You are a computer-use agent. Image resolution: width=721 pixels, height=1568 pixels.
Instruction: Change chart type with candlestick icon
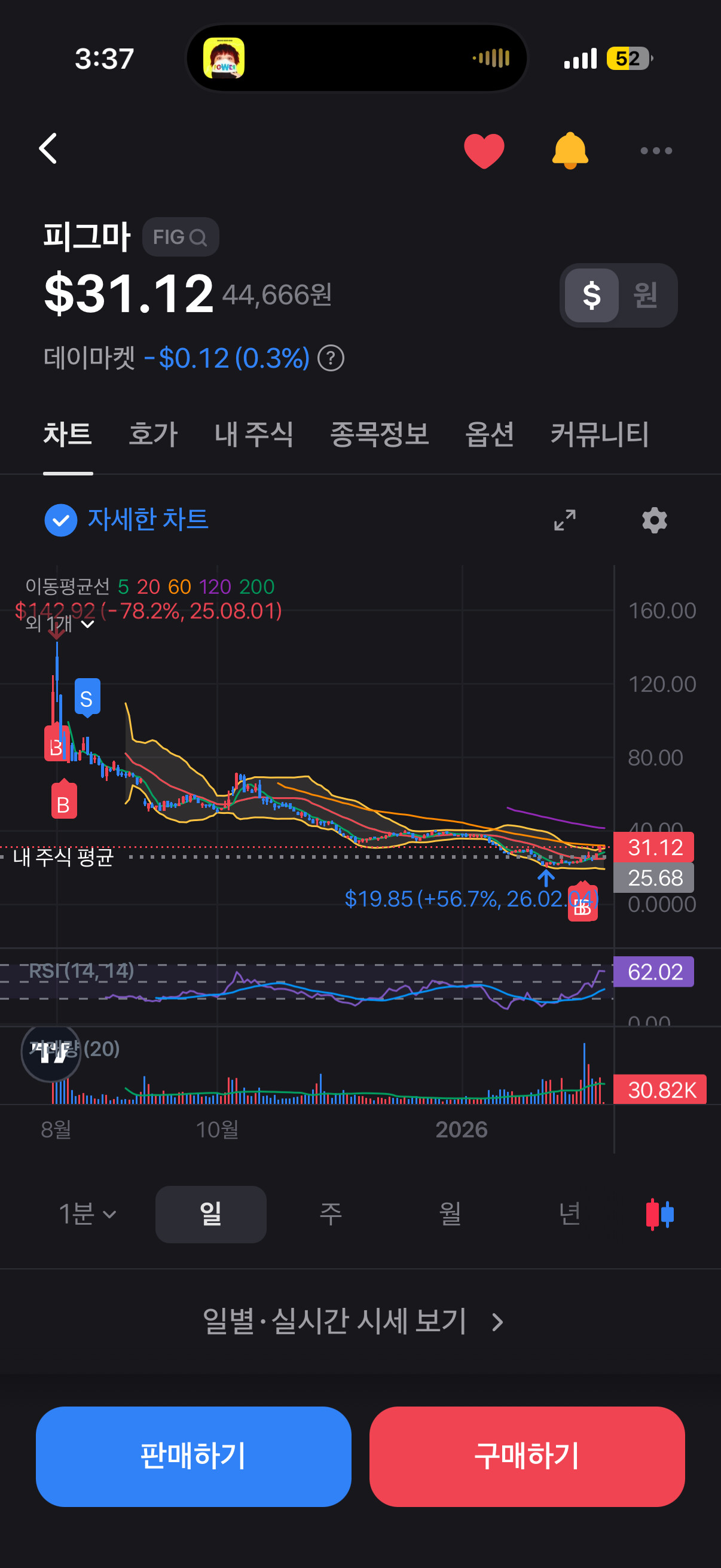click(x=659, y=1215)
